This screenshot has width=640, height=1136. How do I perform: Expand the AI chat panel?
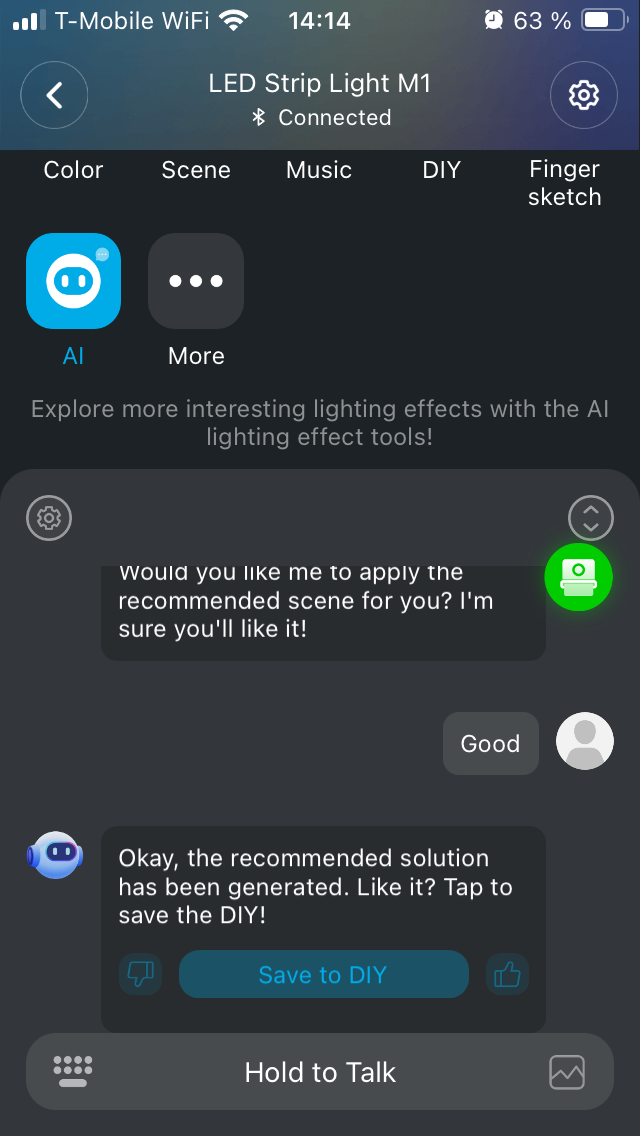(x=590, y=518)
